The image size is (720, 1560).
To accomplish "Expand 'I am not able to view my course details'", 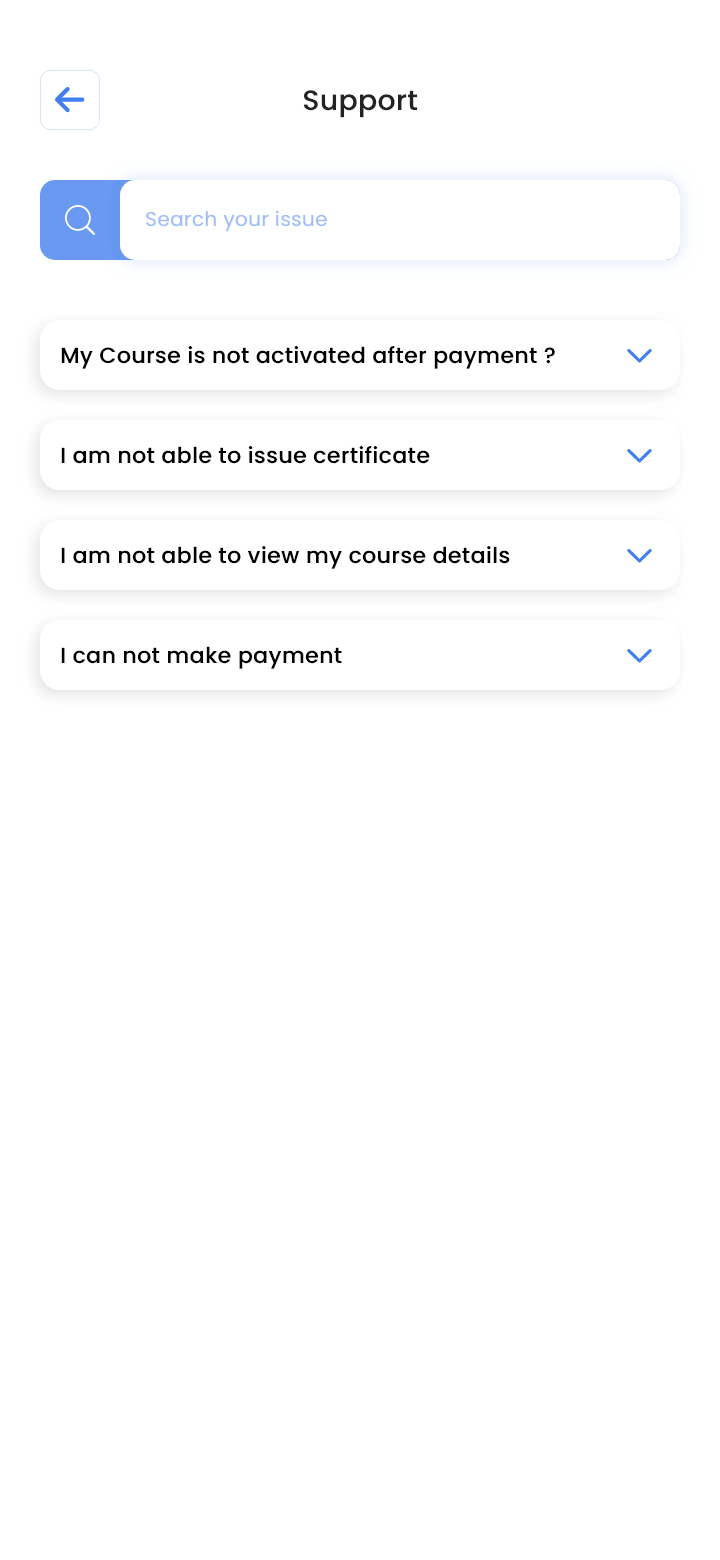I will (x=360, y=555).
